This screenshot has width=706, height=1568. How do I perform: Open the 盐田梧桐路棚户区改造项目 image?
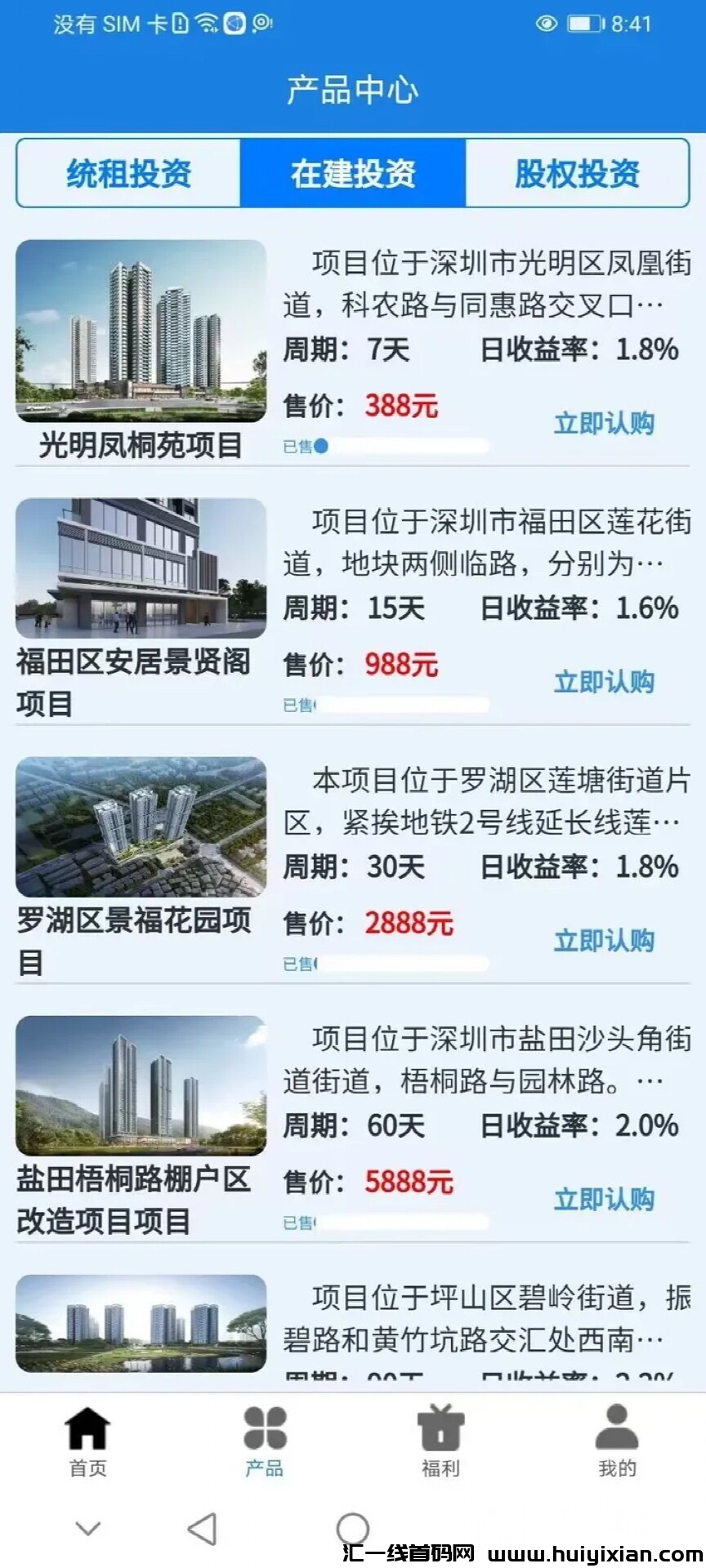(141, 1085)
